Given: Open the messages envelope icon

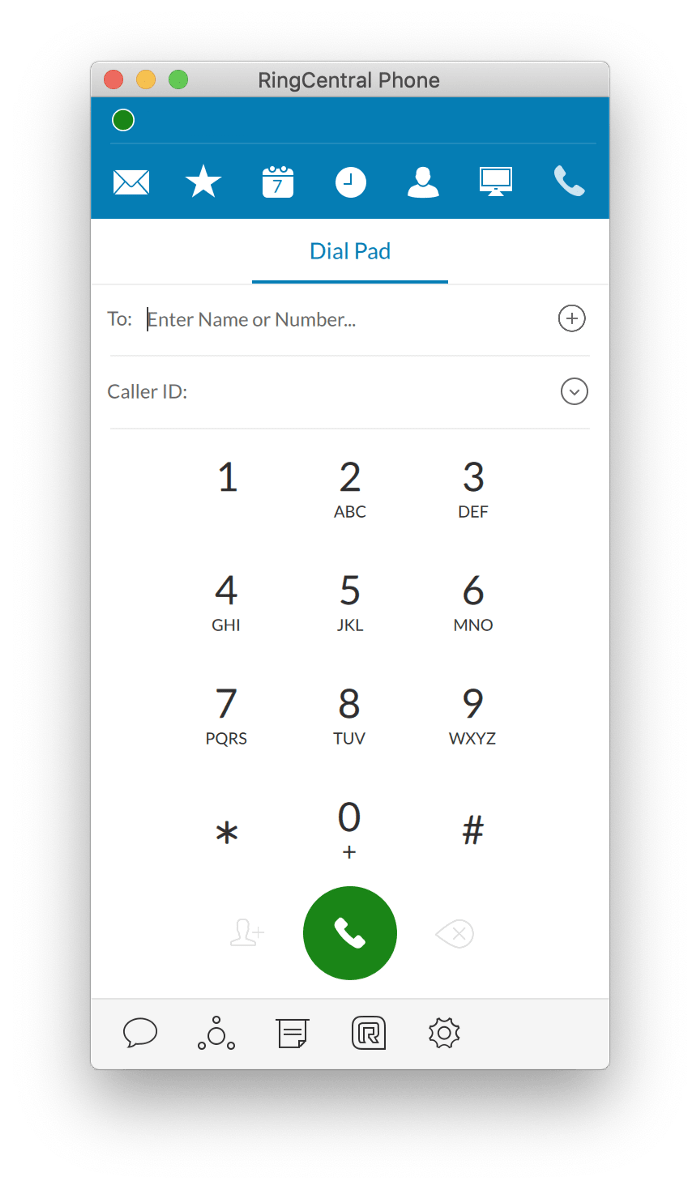Looking at the screenshot, I should click(x=131, y=182).
